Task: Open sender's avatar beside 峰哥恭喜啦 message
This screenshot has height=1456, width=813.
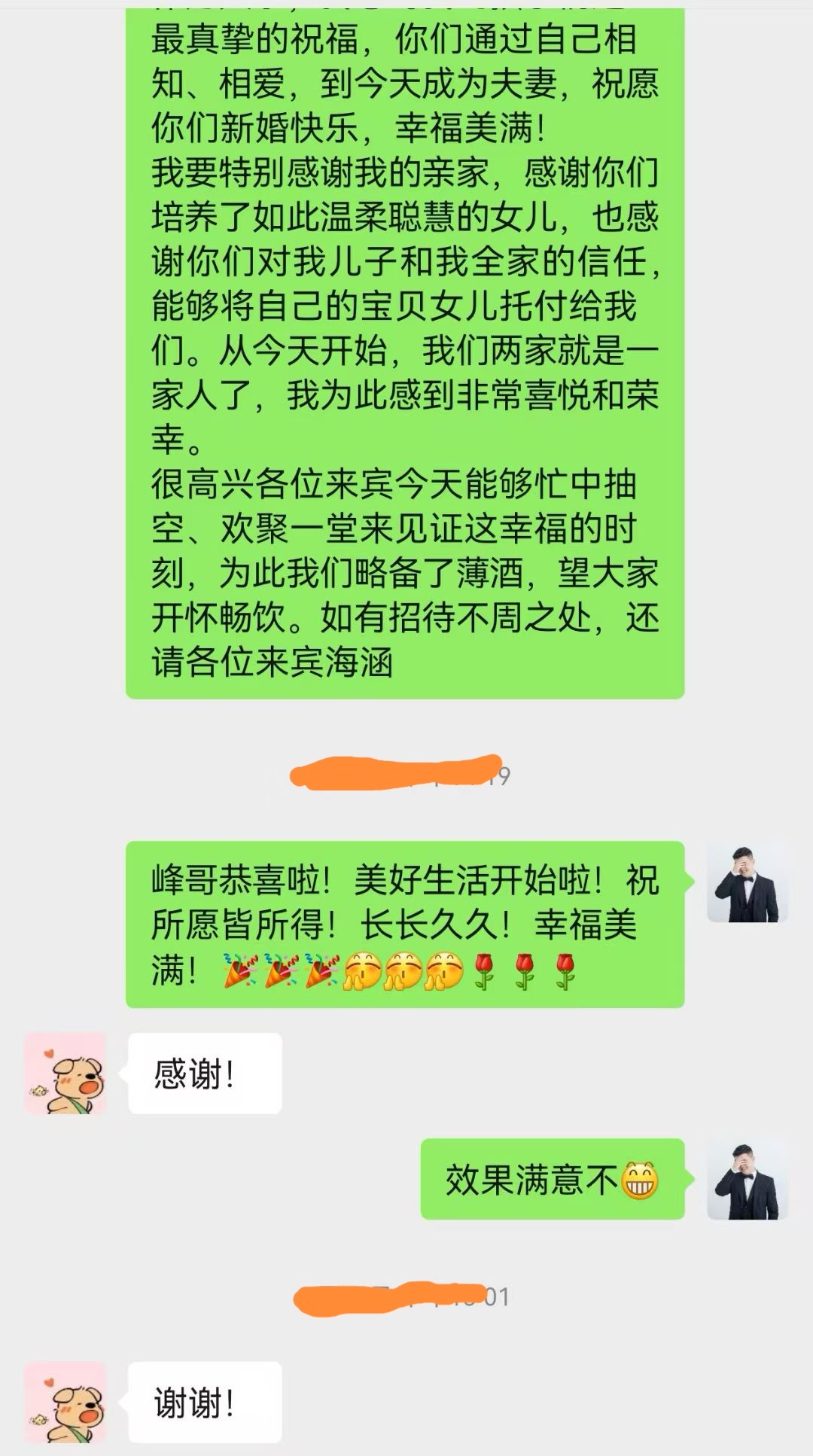Action: tap(747, 882)
